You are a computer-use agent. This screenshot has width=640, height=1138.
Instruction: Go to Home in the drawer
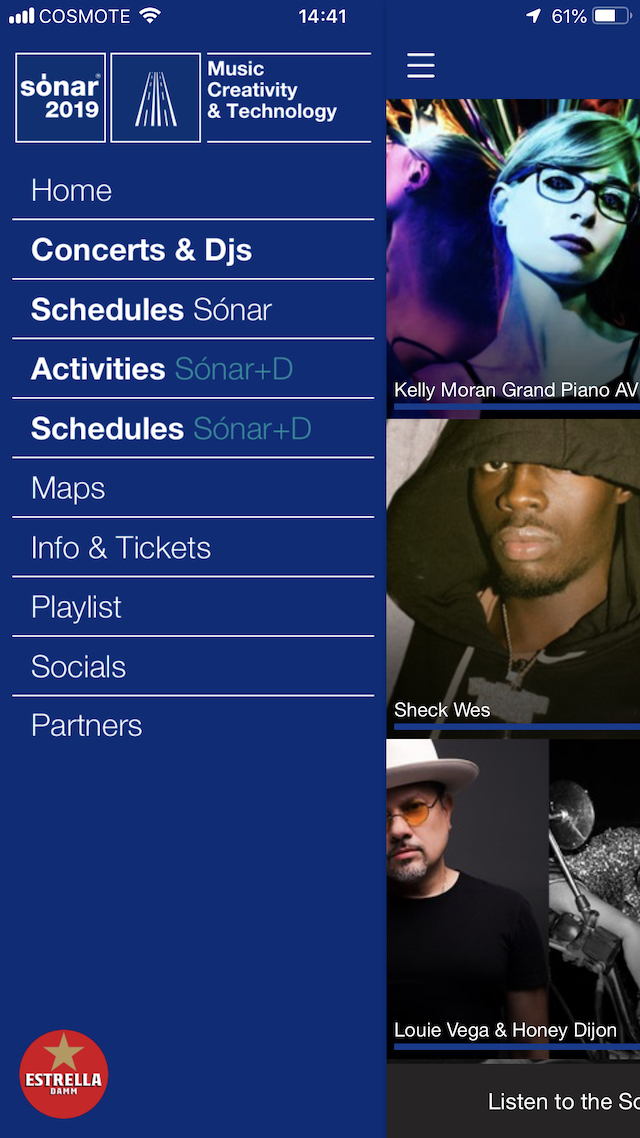pyautogui.click(x=72, y=190)
